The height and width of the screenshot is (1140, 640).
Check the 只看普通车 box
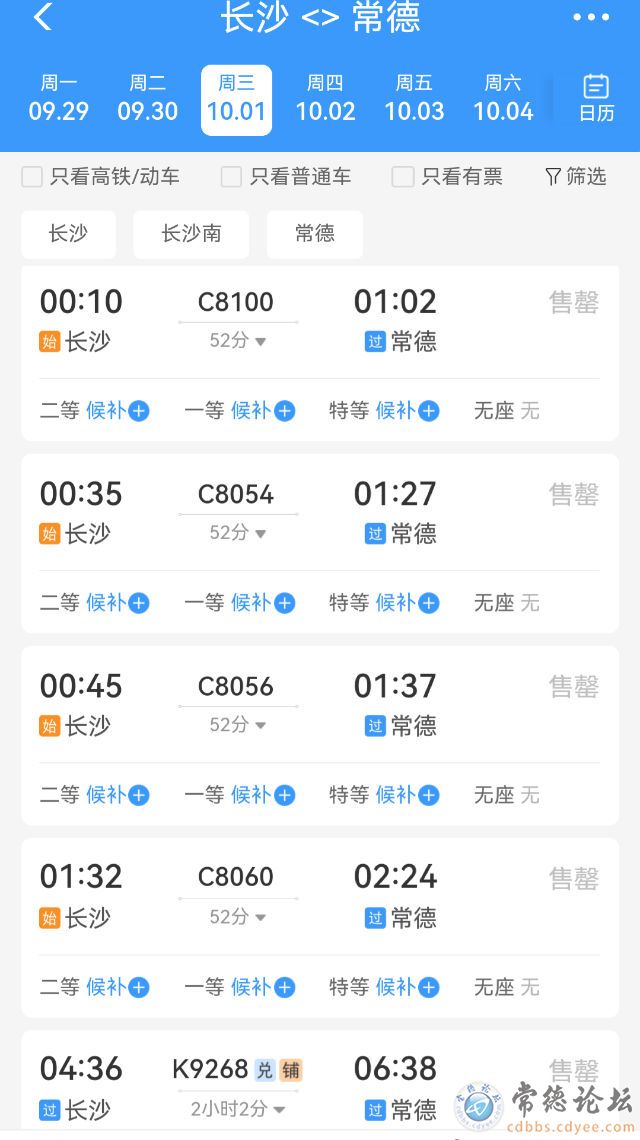pyautogui.click(x=232, y=177)
